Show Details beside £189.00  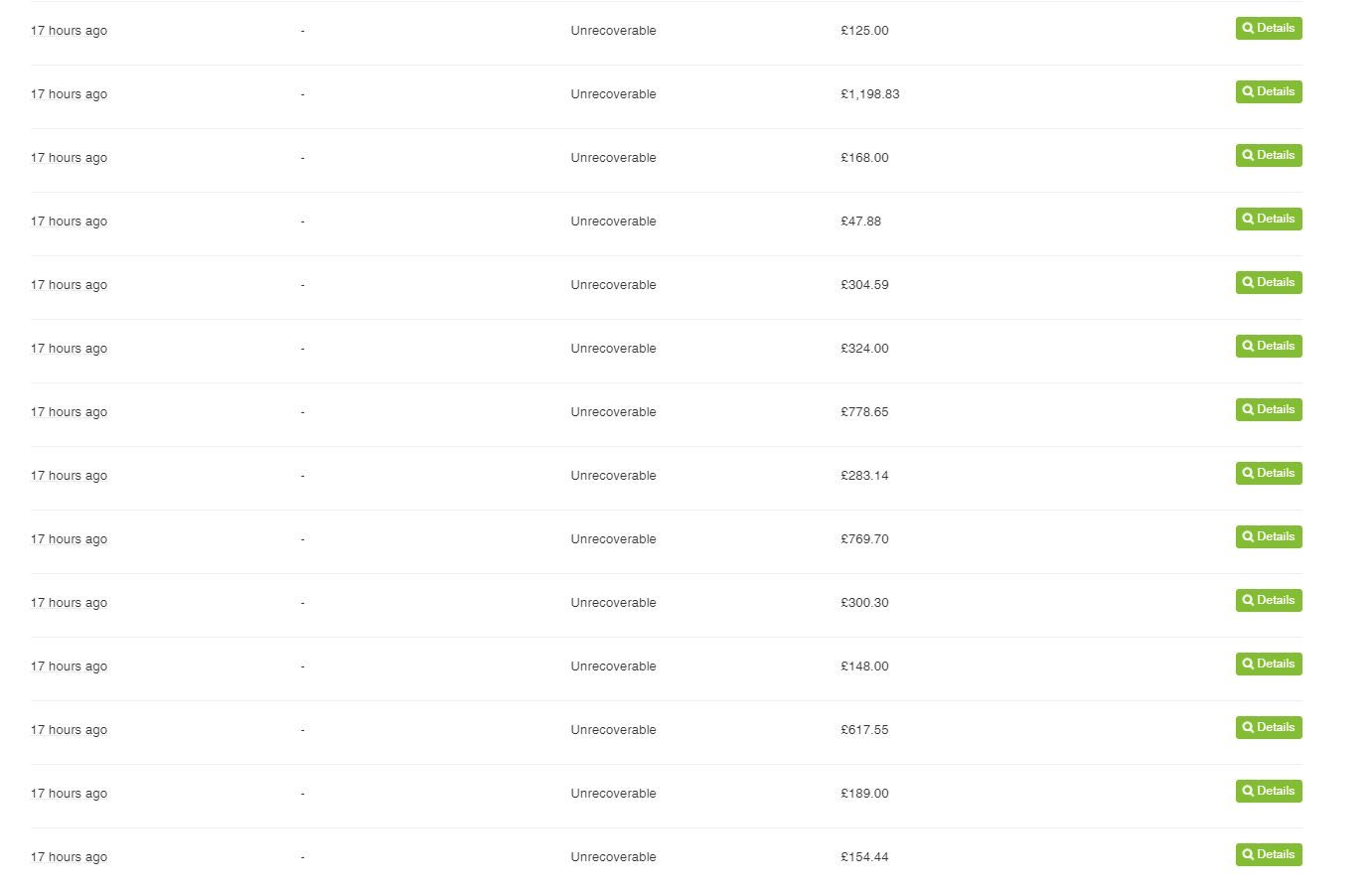[x=1268, y=792]
